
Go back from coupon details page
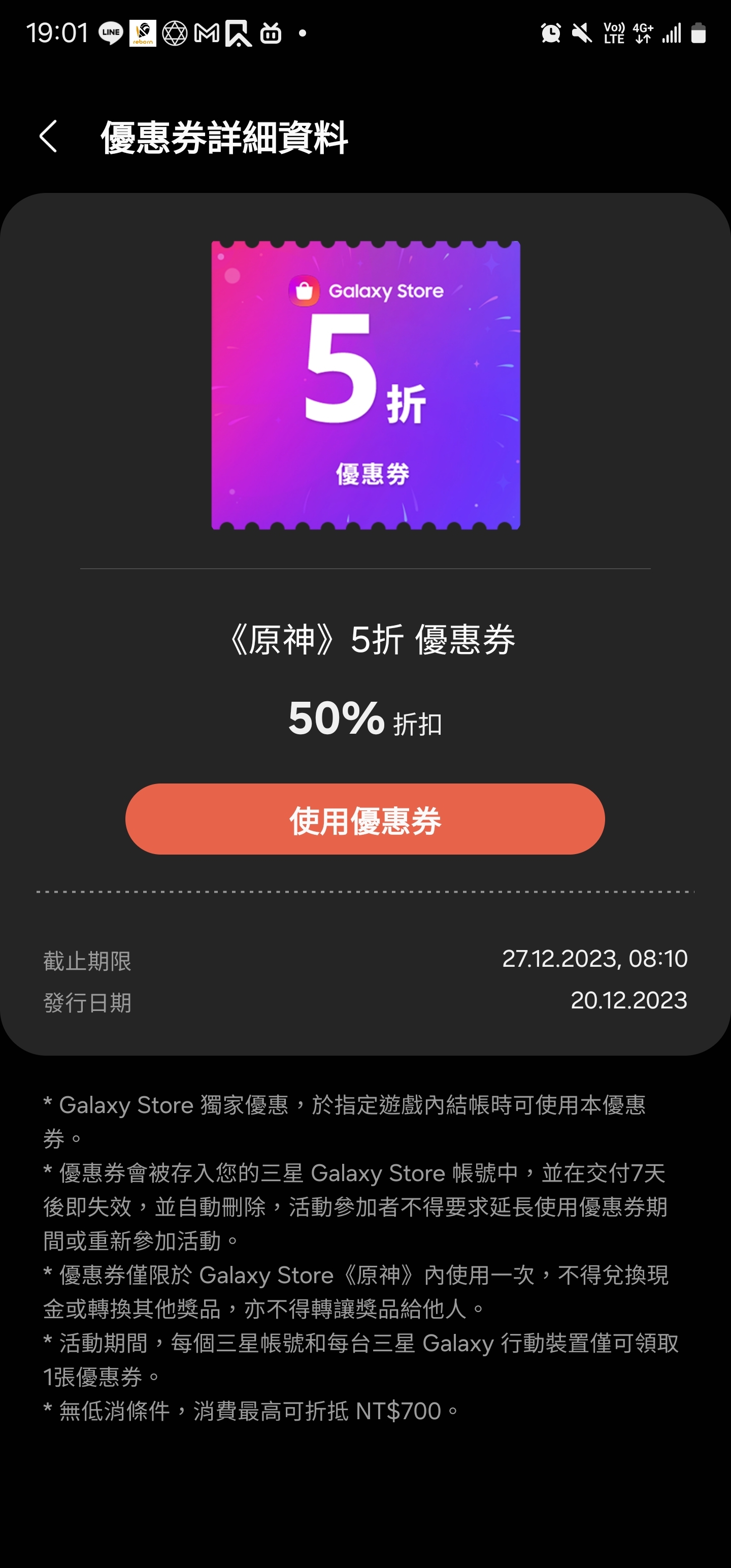(48, 136)
